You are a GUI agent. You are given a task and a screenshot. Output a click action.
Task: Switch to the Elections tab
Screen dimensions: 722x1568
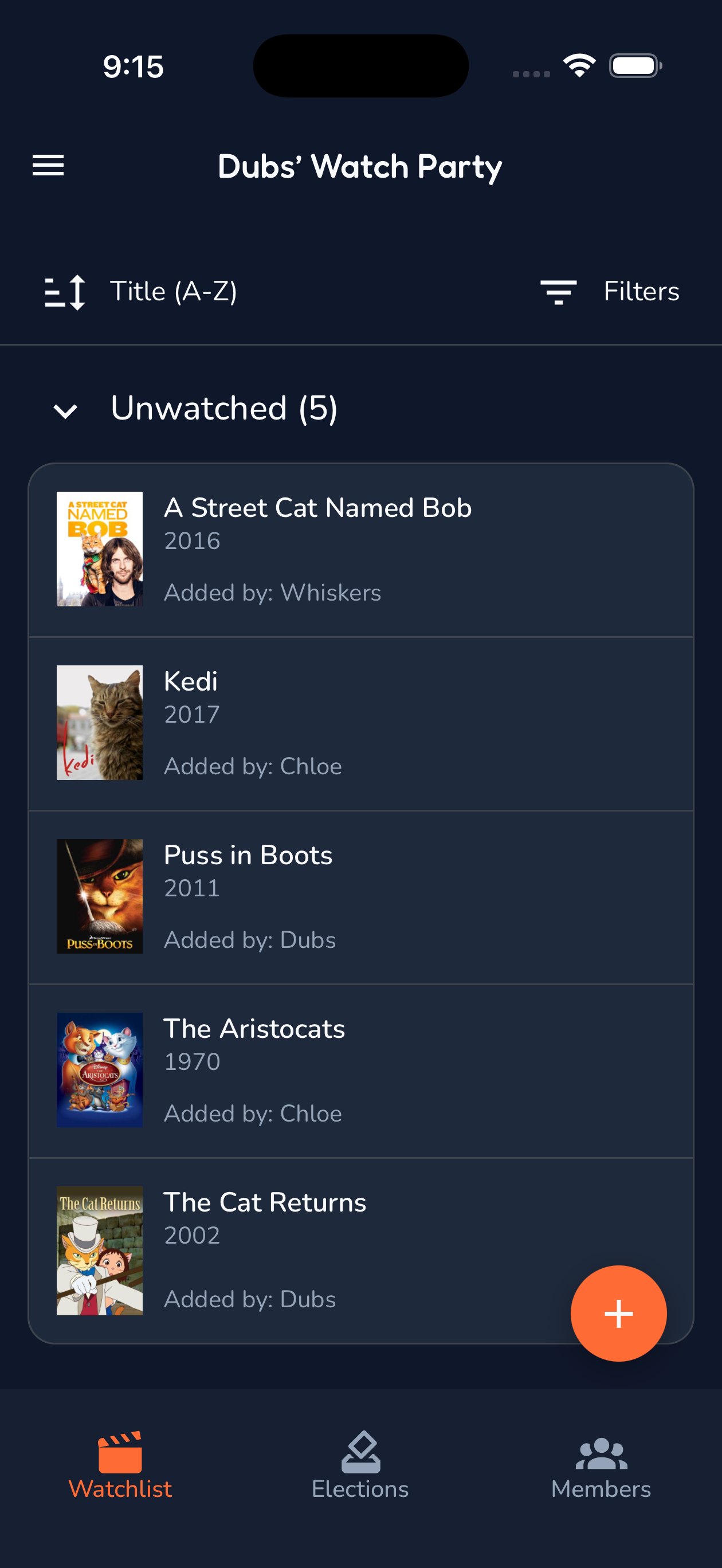pos(360,1466)
